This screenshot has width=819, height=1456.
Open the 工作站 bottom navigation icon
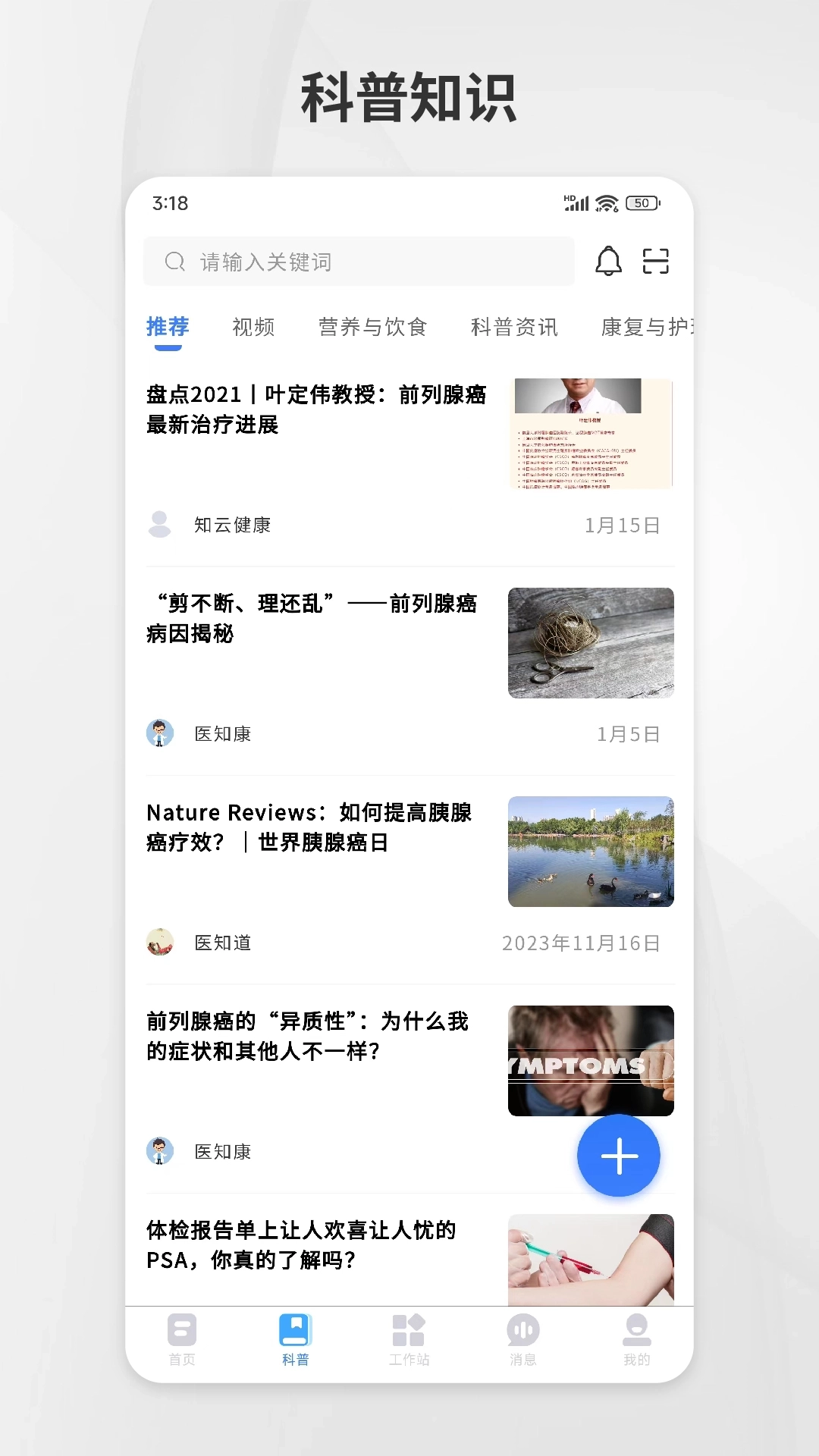pyautogui.click(x=409, y=1338)
